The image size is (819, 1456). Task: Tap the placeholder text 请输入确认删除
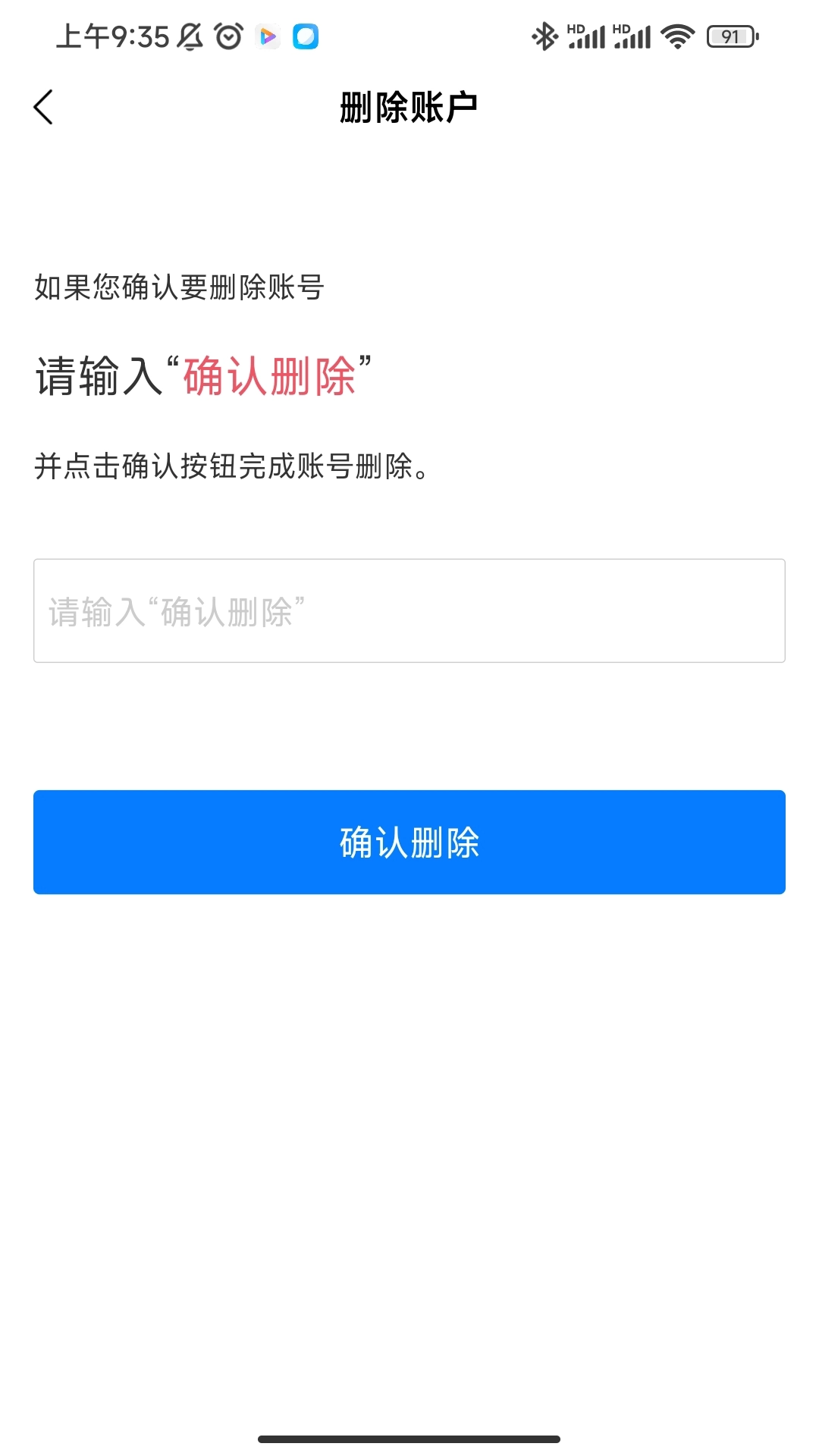(176, 610)
